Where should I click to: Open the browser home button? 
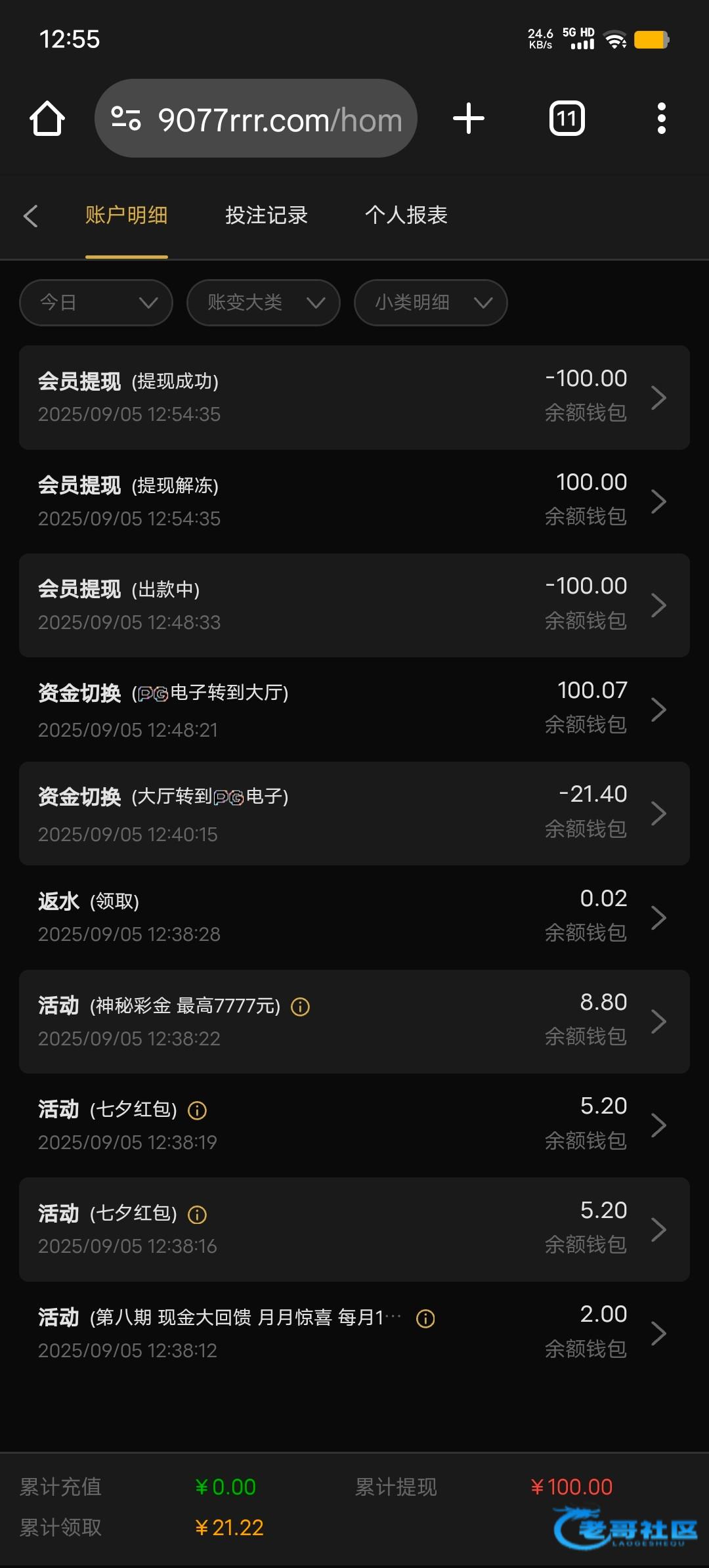(x=47, y=119)
